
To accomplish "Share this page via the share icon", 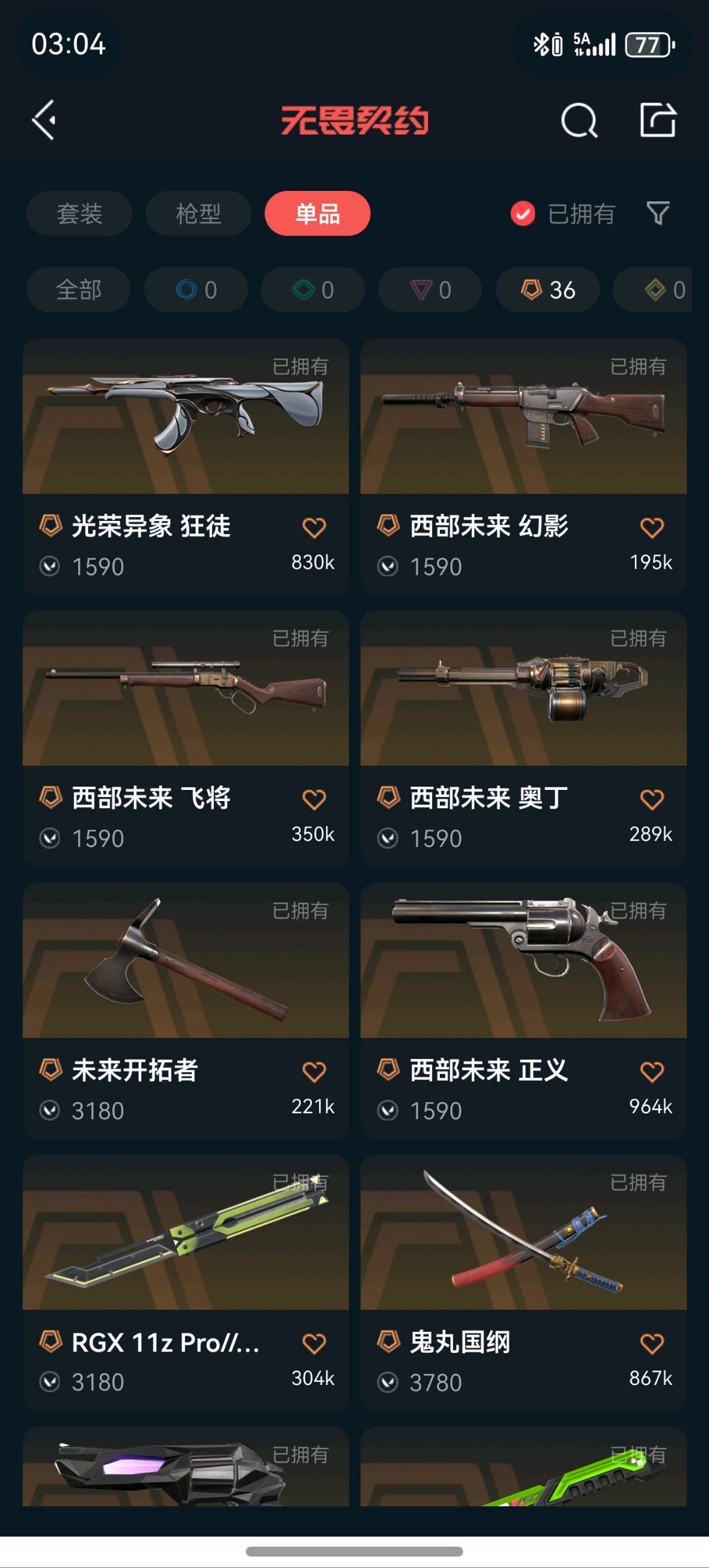I will [658, 120].
